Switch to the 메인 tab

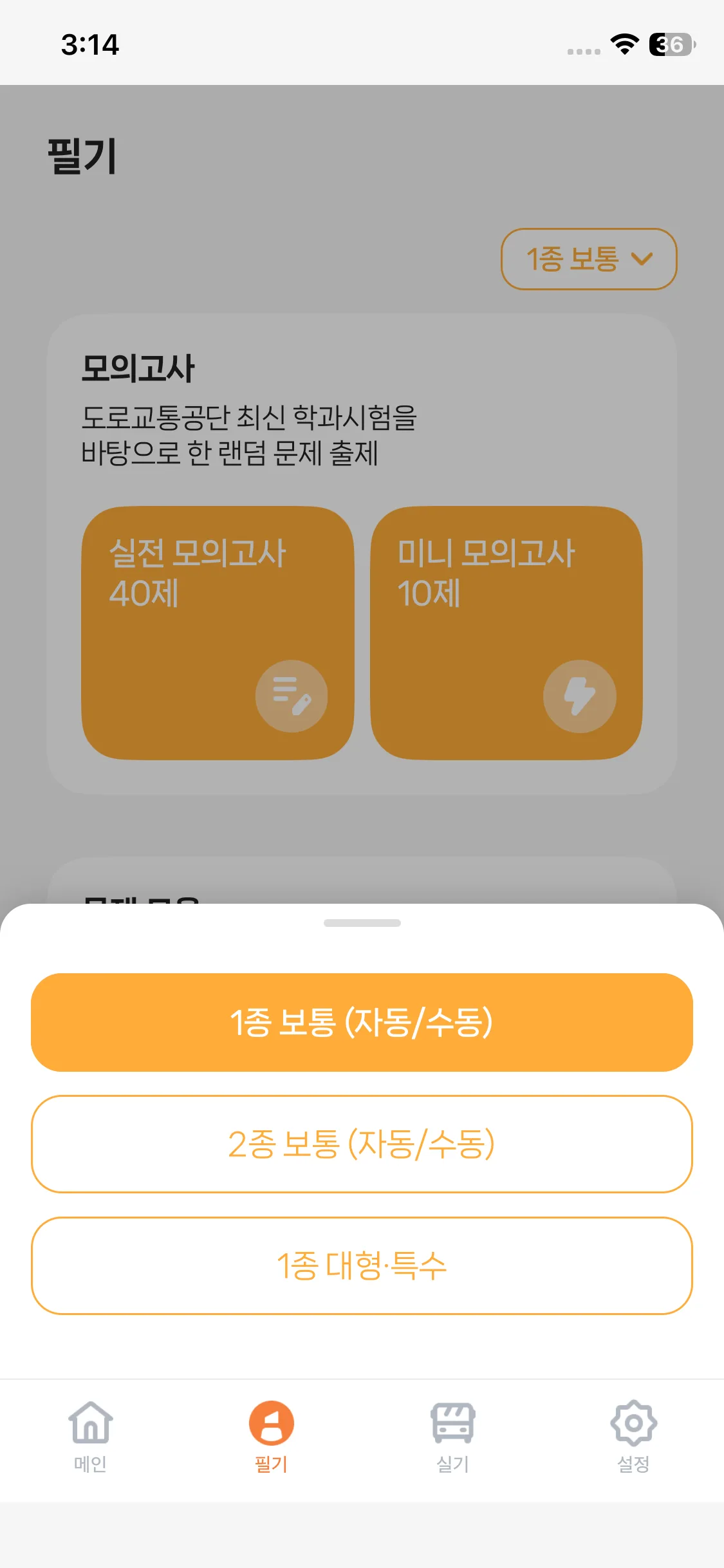coord(90,1437)
